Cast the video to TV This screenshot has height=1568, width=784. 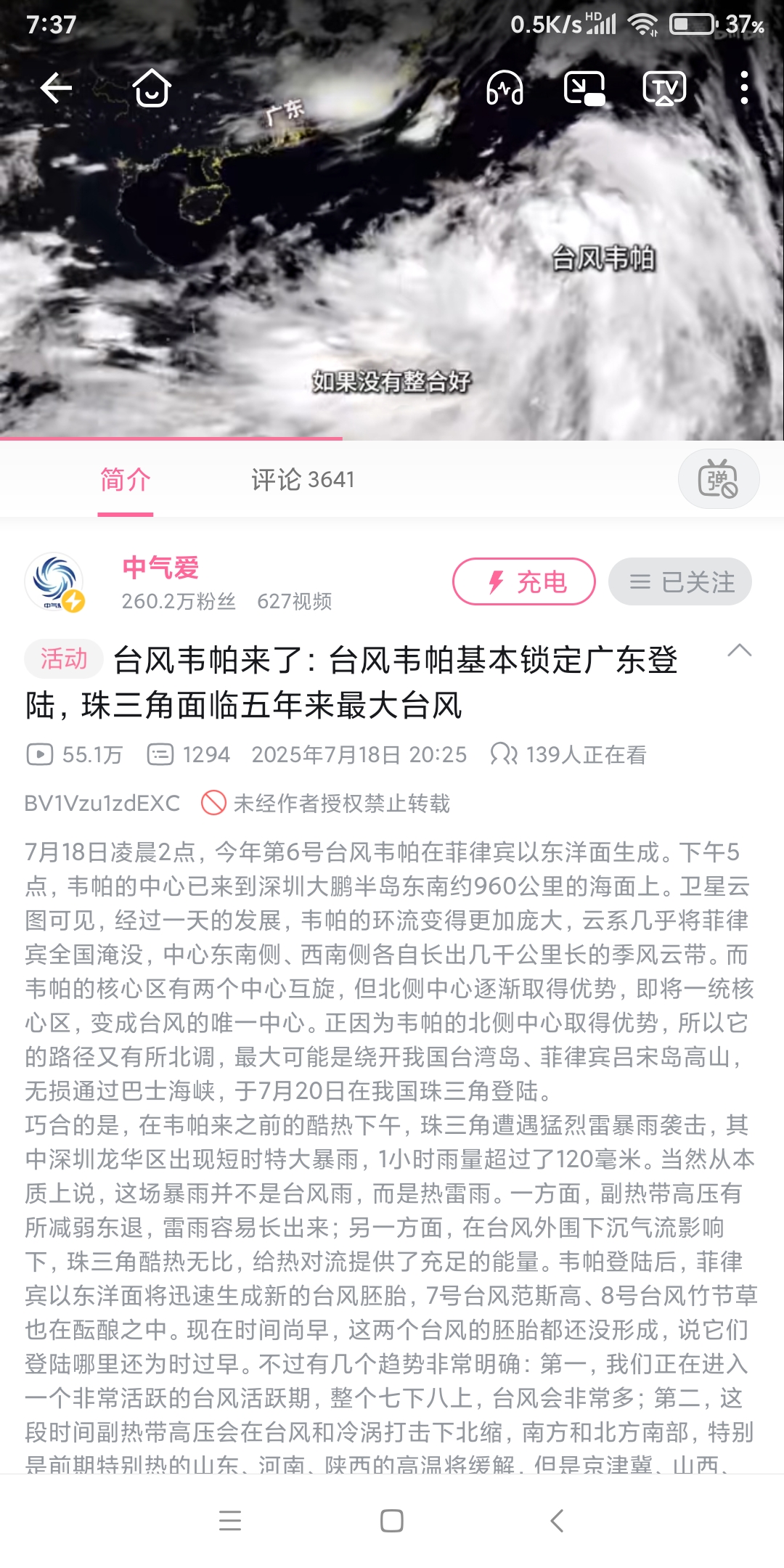click(x=664, y=89)
